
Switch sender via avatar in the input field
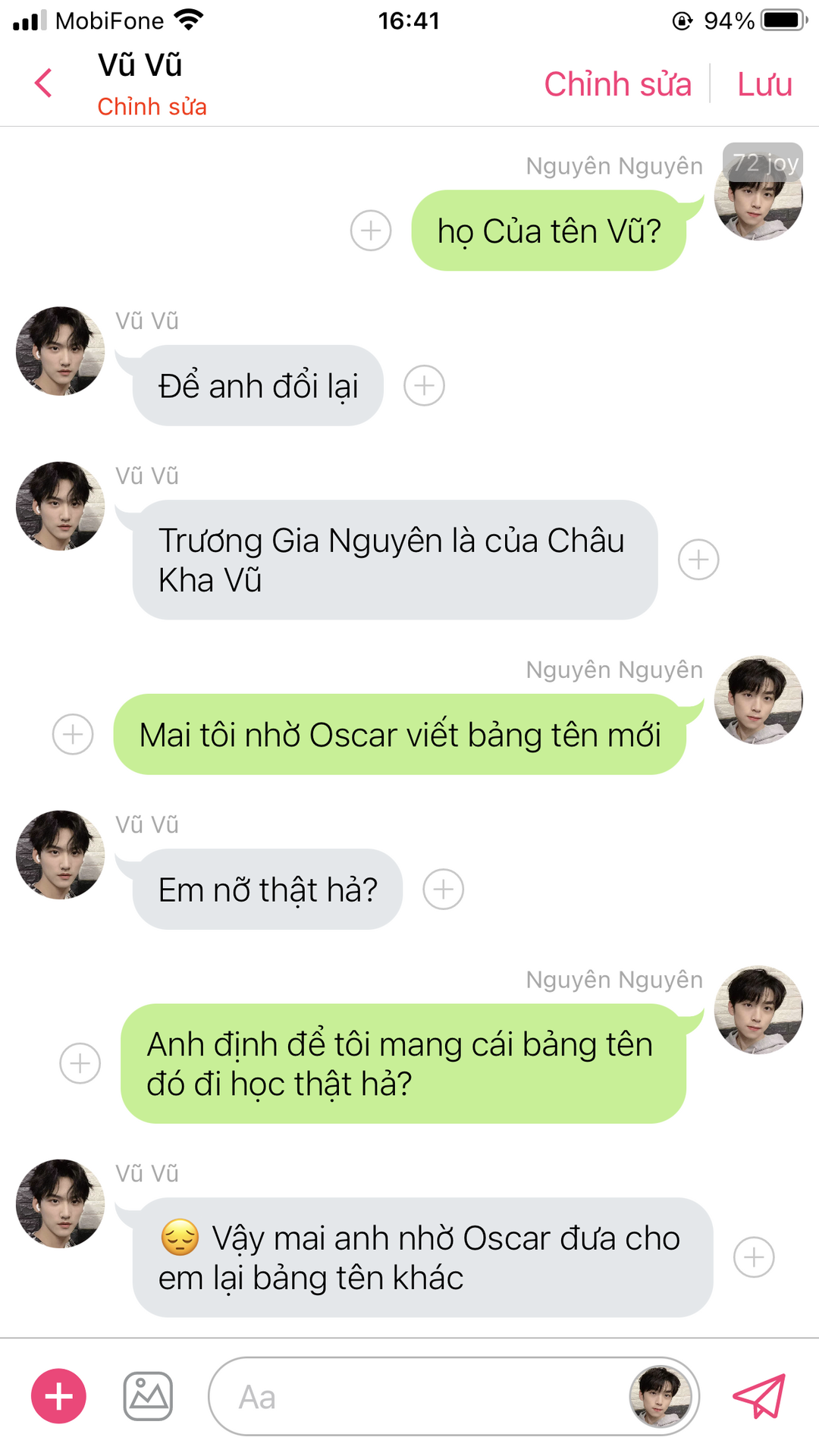coord(661,1396)
